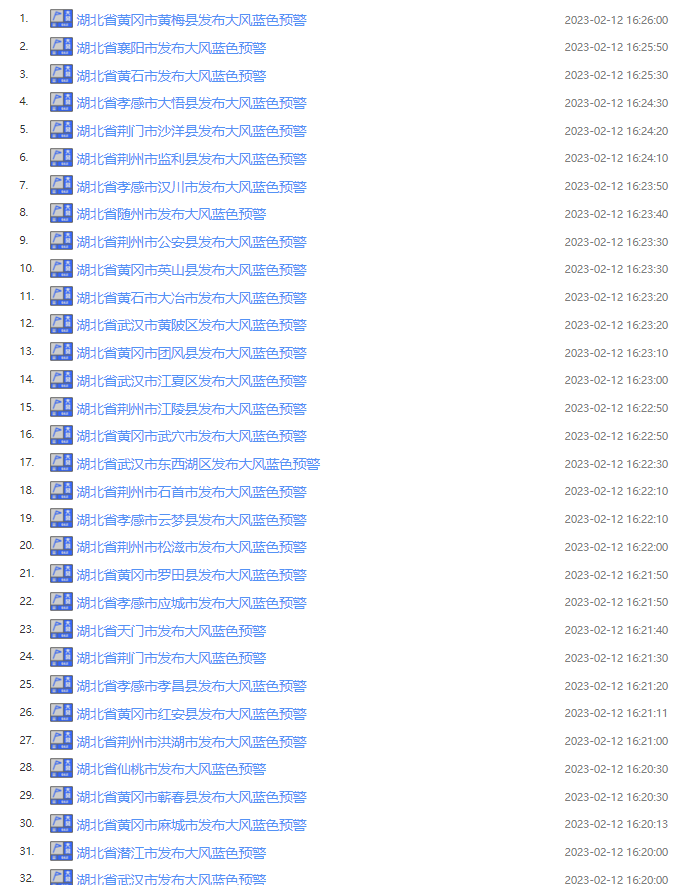Open 湖北省武汉市江夏区 wind warning
The width and height of the screenshot is (682, 885).
point(191,381)
